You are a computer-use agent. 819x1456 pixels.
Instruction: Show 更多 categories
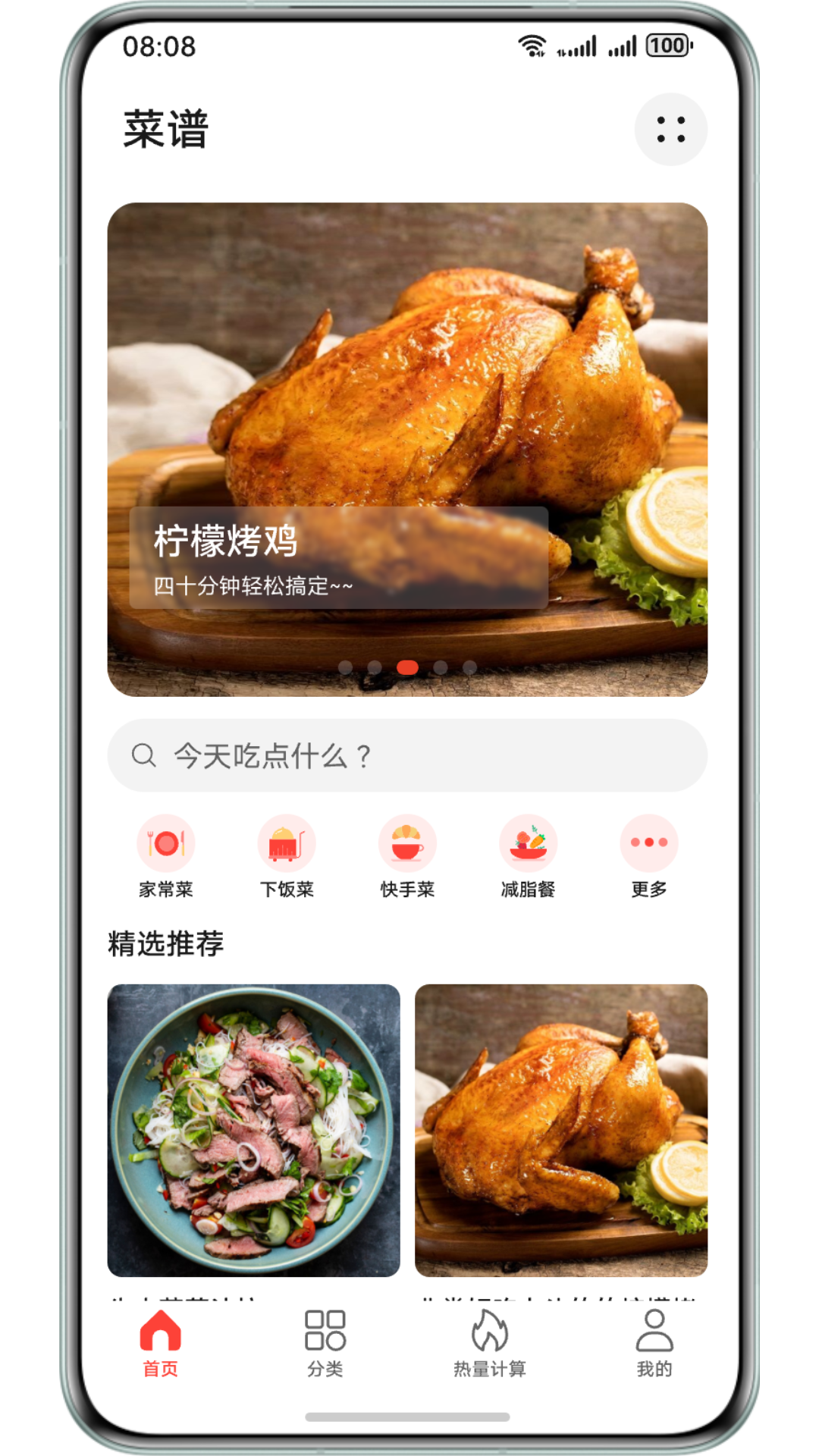coord(648,856)
